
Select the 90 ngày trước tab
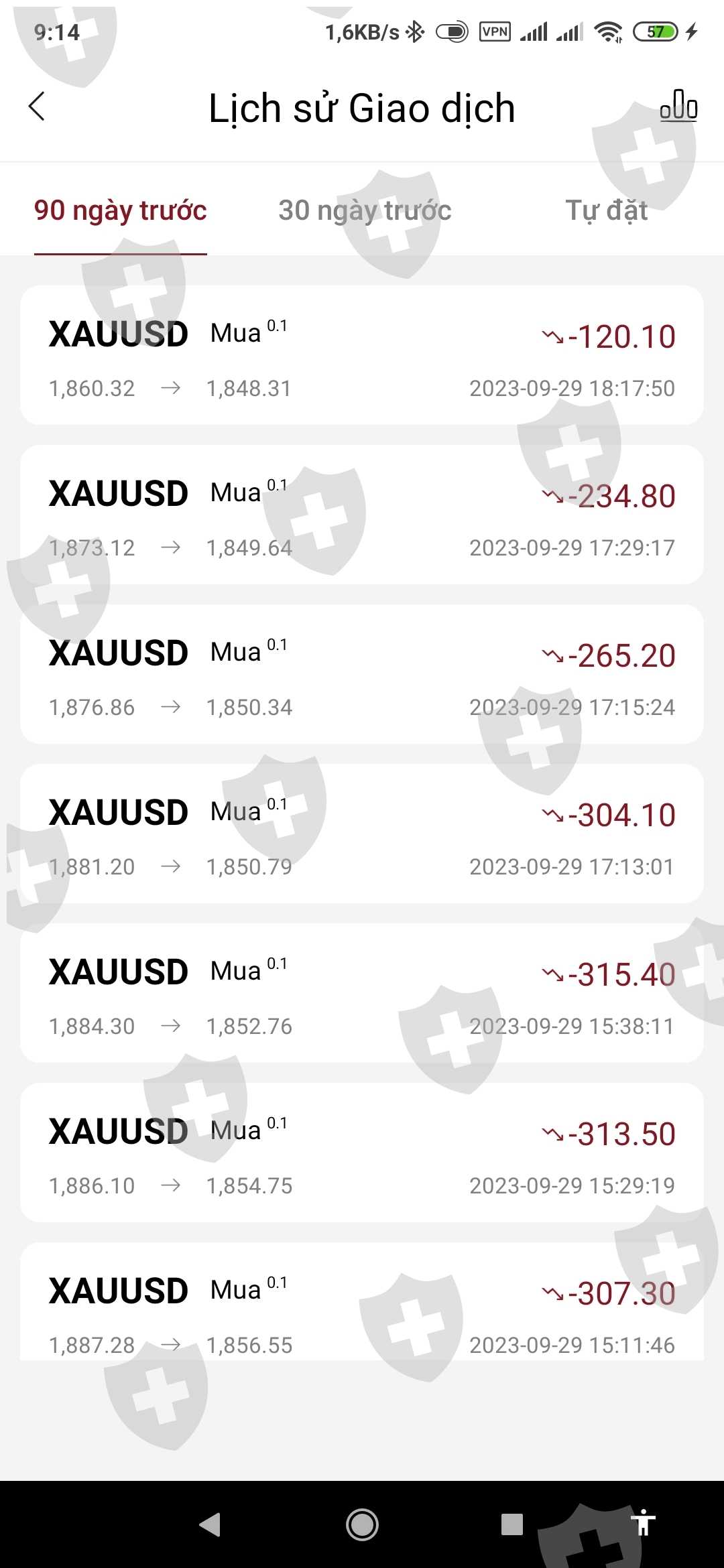pos(121,211)
